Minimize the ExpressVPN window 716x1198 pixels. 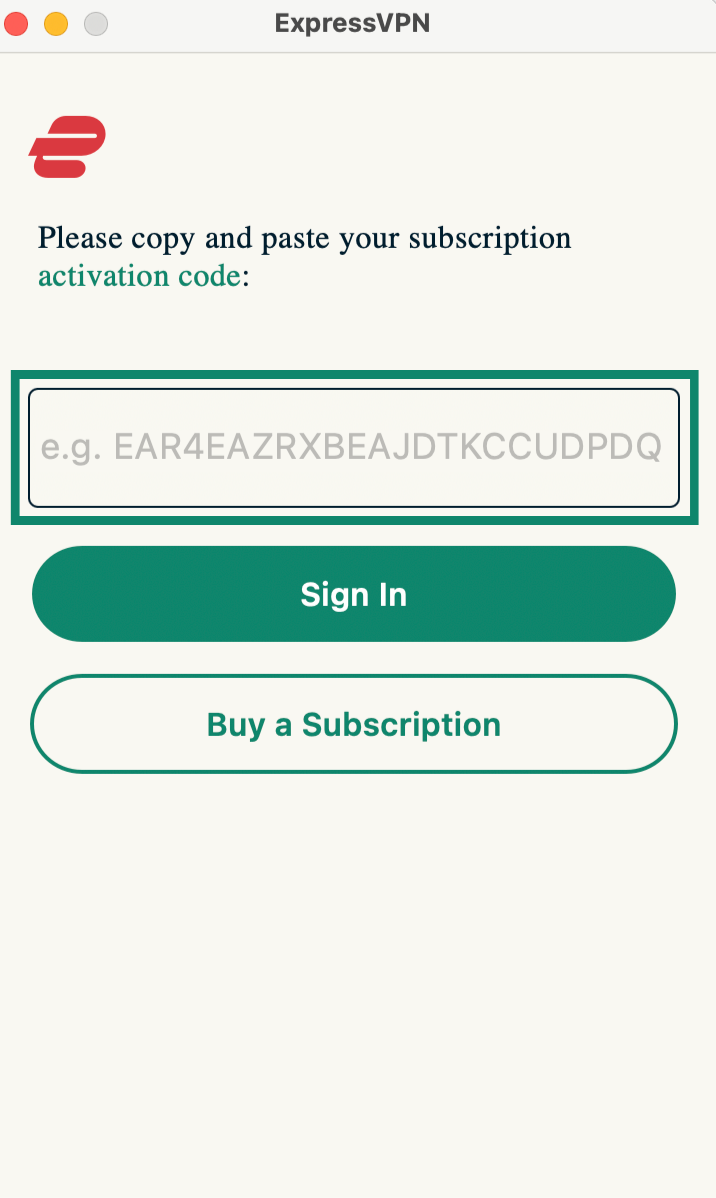[56, 24]
